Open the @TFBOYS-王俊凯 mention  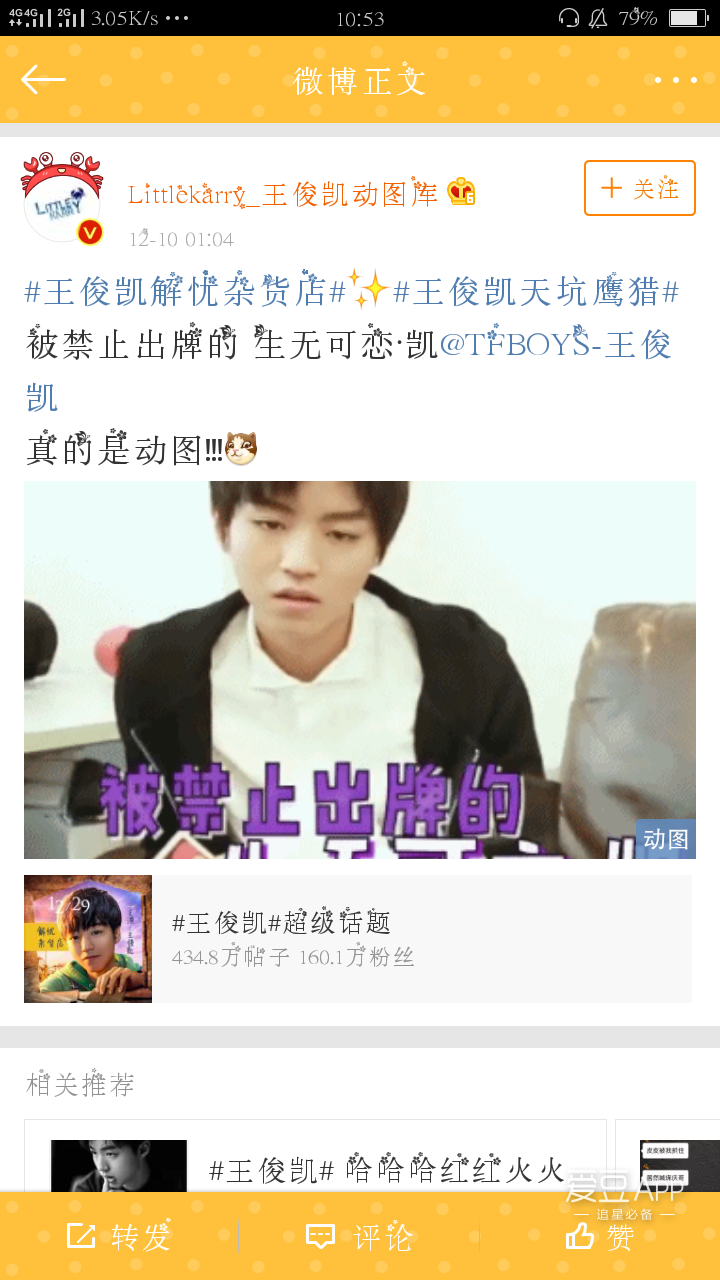555,345
